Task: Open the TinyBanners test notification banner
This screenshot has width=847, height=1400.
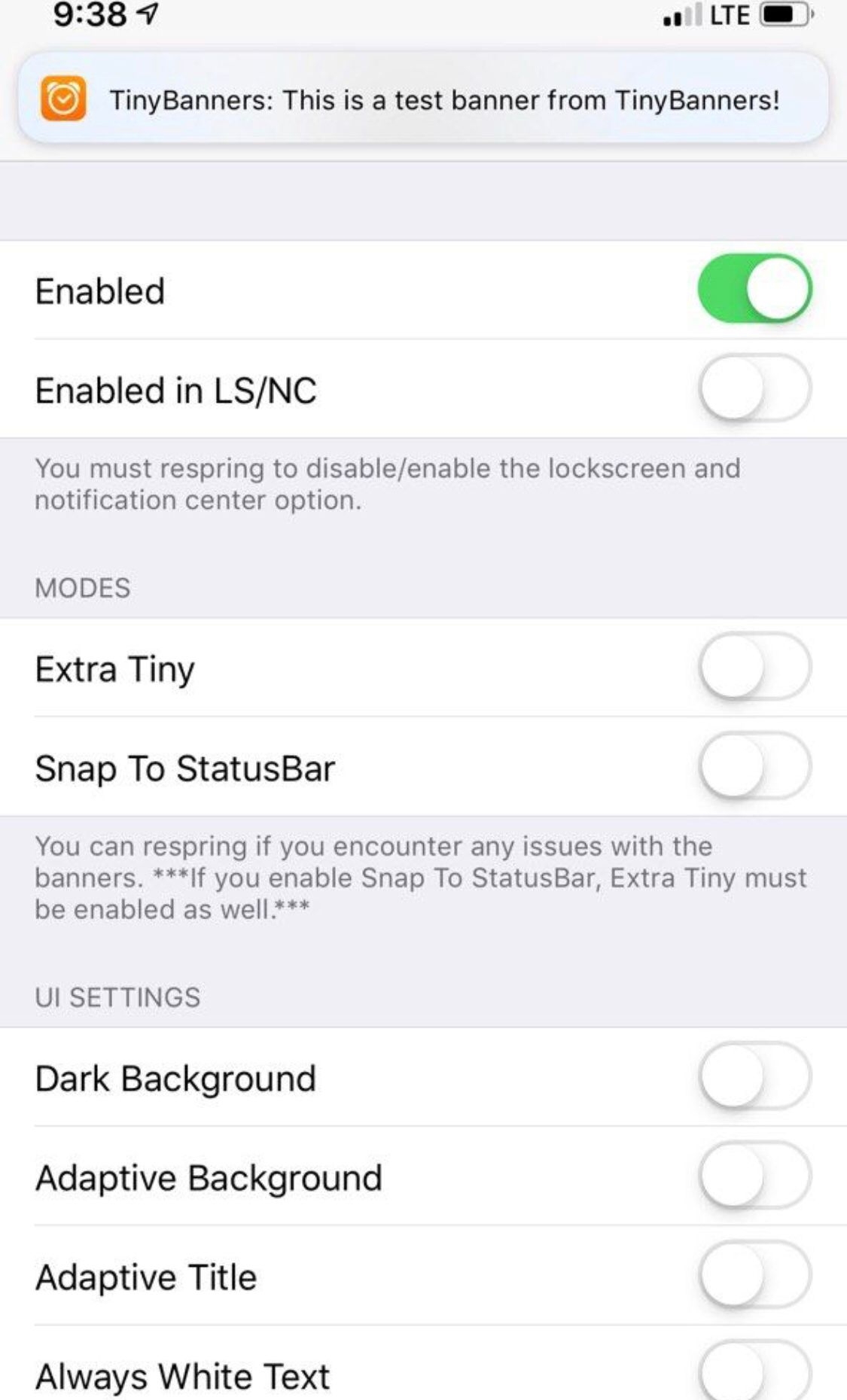Action: click(x=423, y=99)
